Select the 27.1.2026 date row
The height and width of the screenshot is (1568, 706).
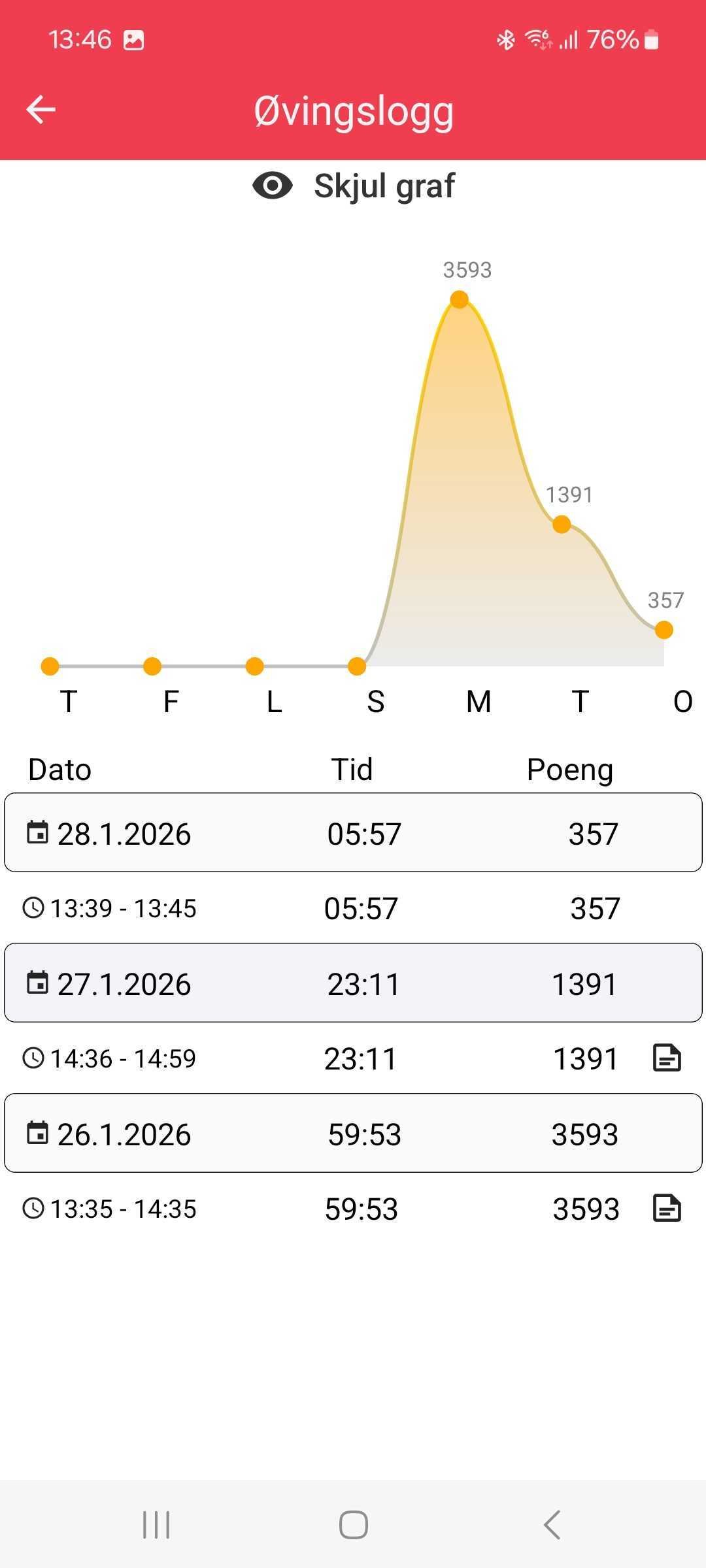pyautogui.click(x=353, y=983)
